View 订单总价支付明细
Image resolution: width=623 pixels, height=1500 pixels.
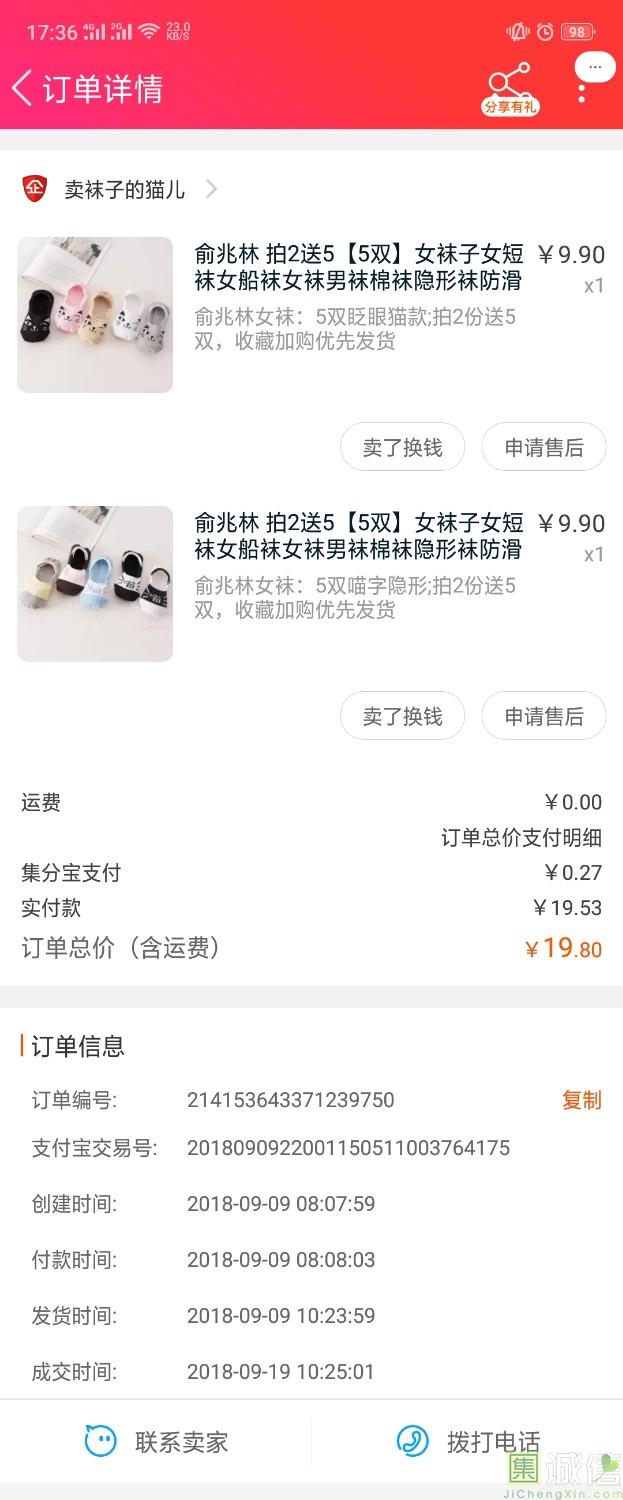point(521,838)
